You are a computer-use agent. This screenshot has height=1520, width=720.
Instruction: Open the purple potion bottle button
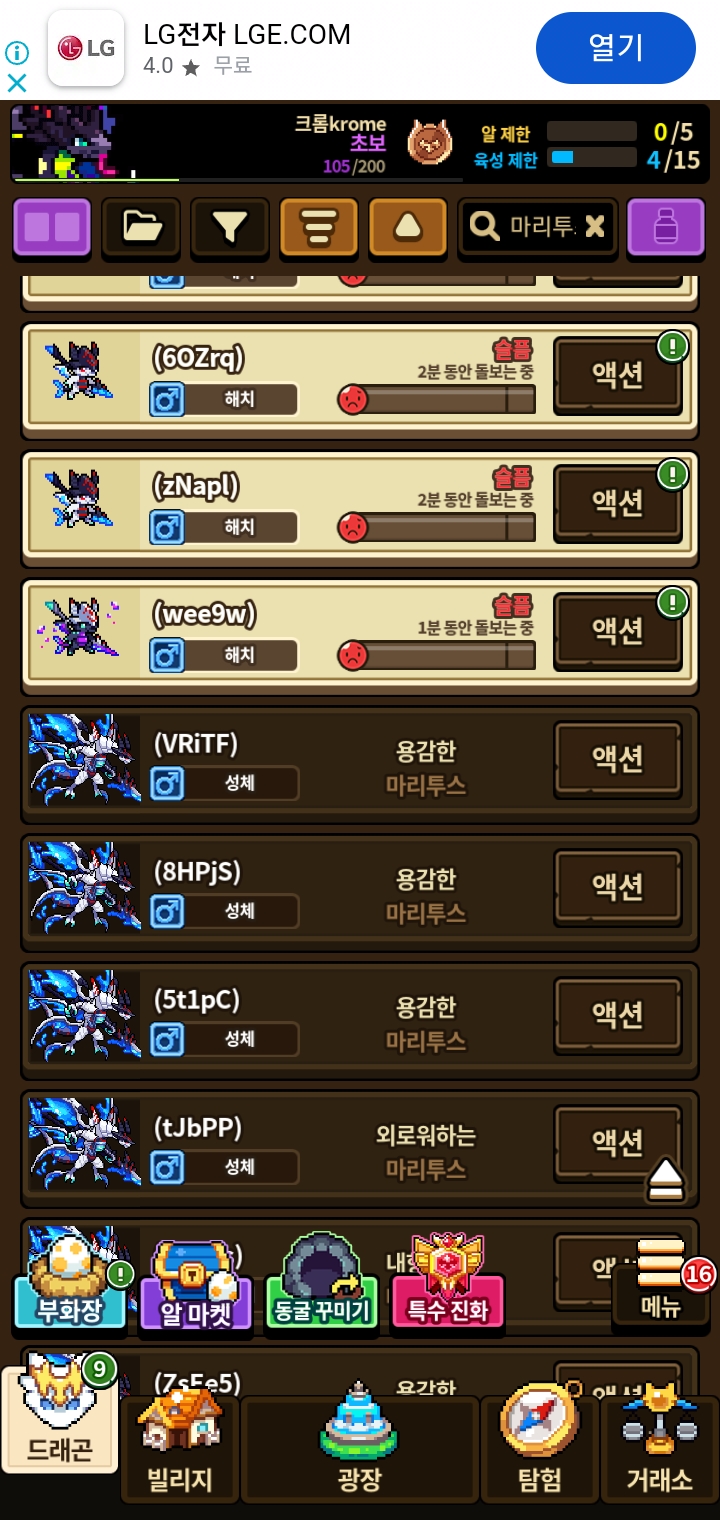[666, 228]
